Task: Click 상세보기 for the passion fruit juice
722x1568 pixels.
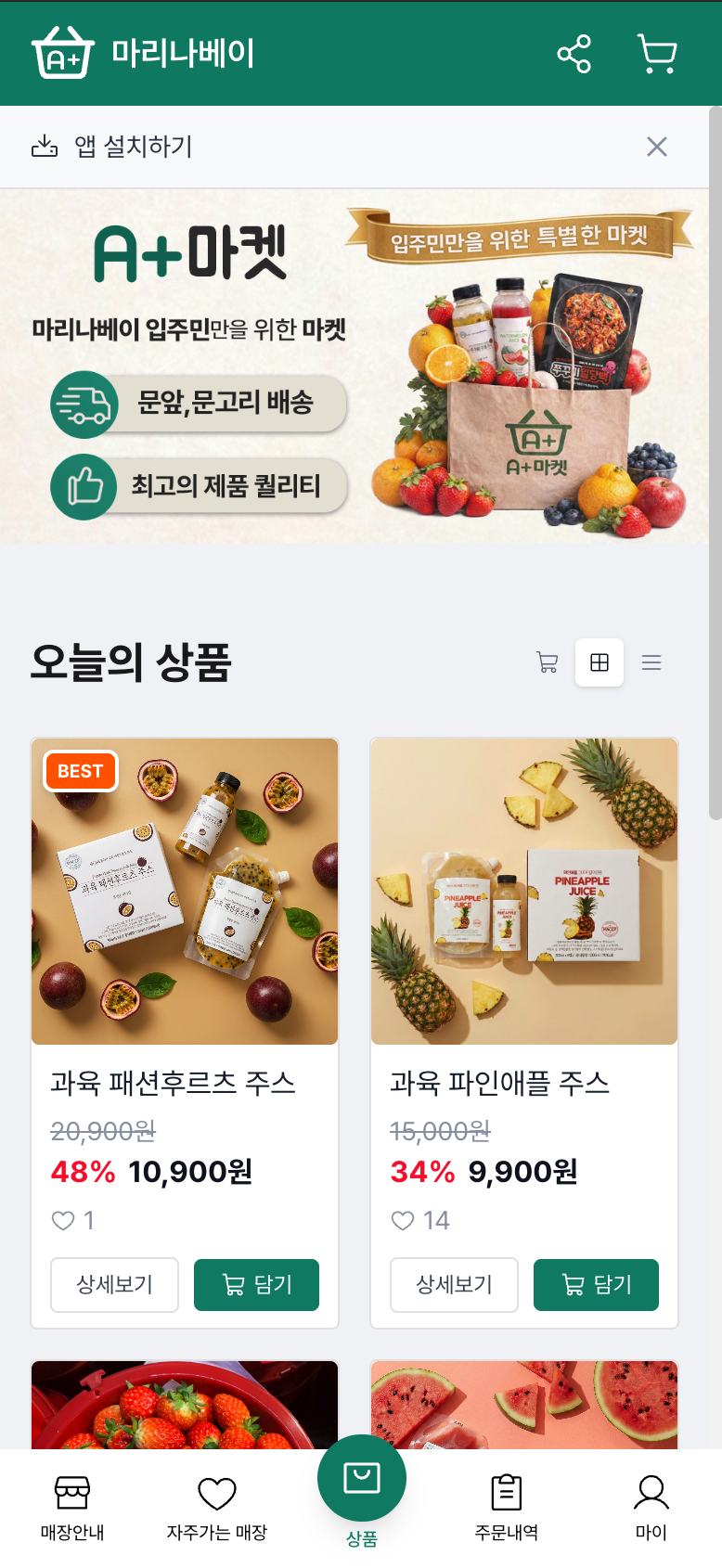Action: click(114, 1285)
